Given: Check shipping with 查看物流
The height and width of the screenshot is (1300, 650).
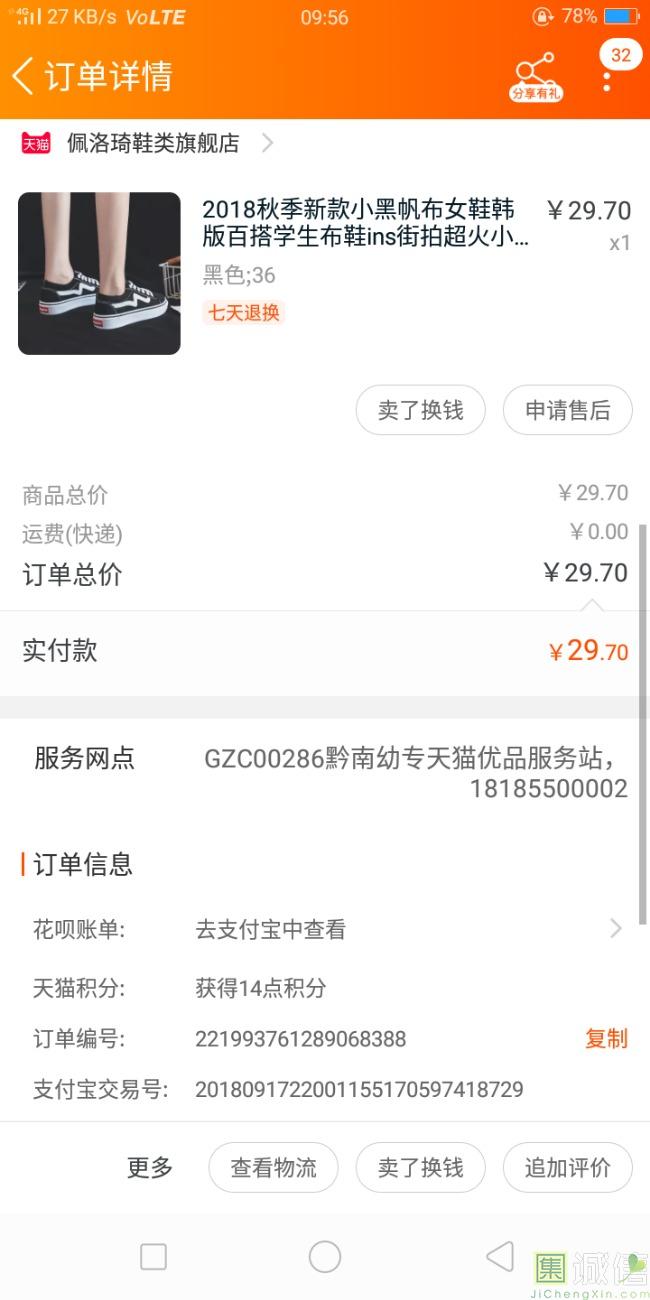Looking at the screenshot, I should (273, 1167).
